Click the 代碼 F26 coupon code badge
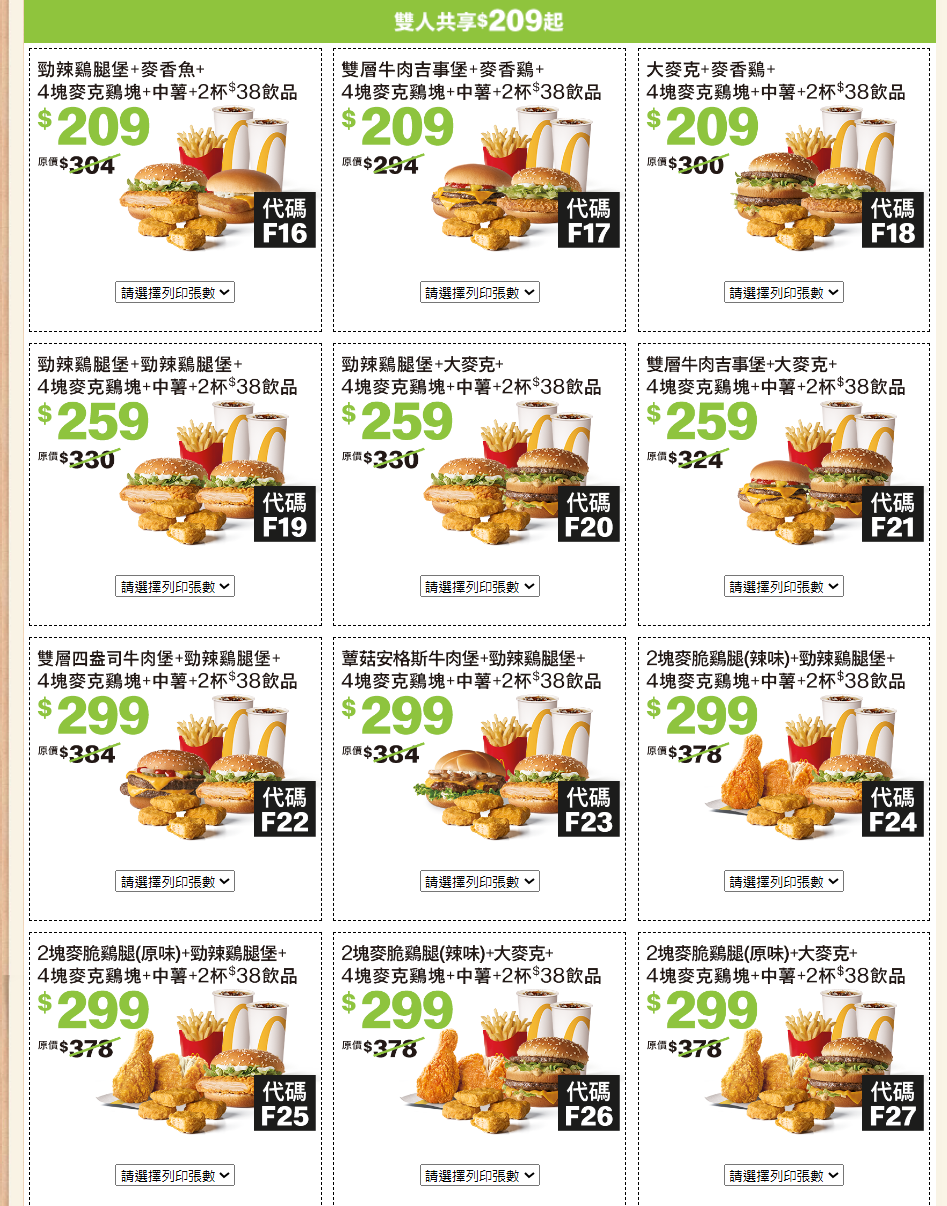The height and width of the screenshot is (1206, 947). (x=591, y=1102)
